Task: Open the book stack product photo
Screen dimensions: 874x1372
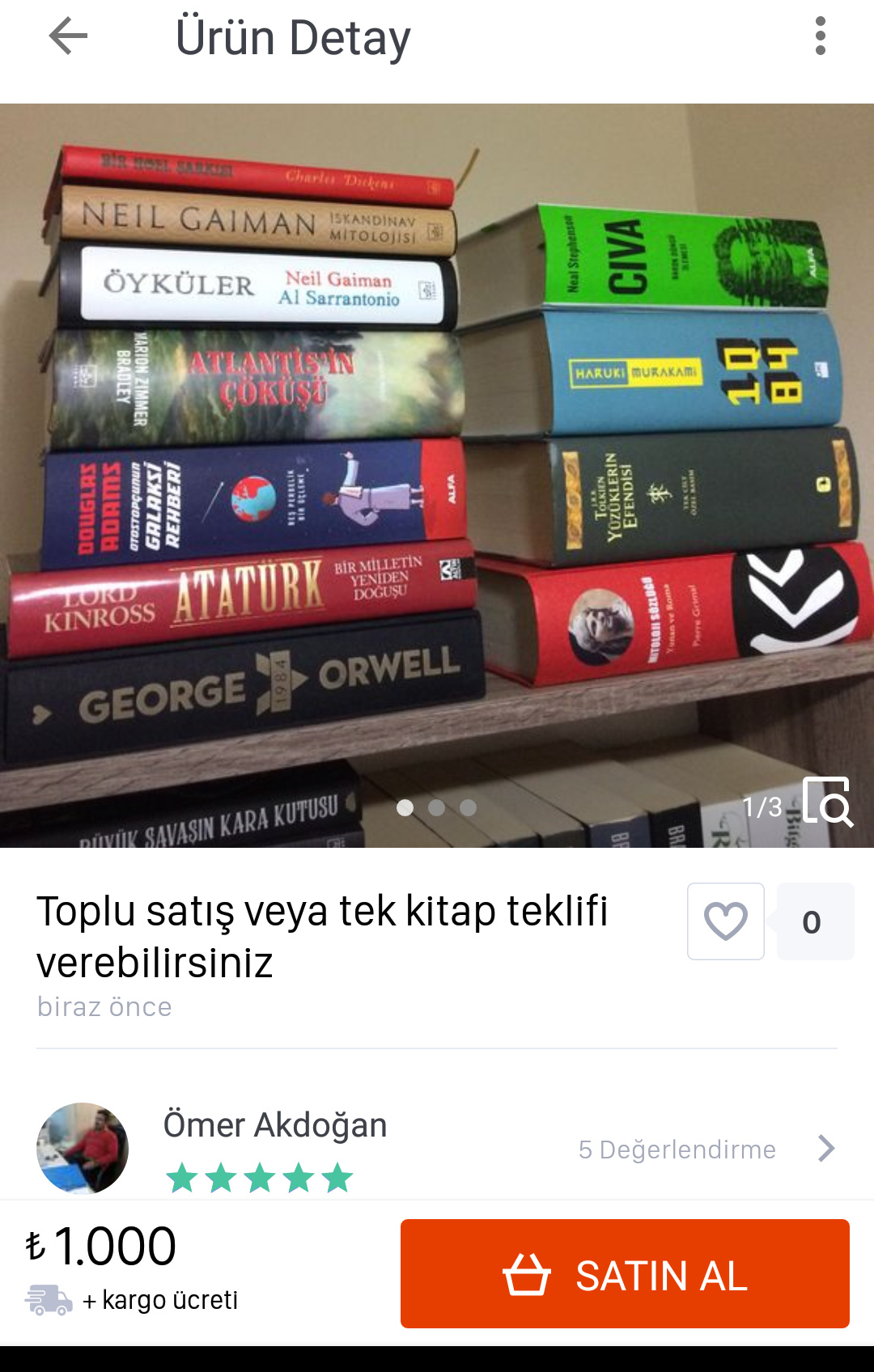Action: pos(437,453)
